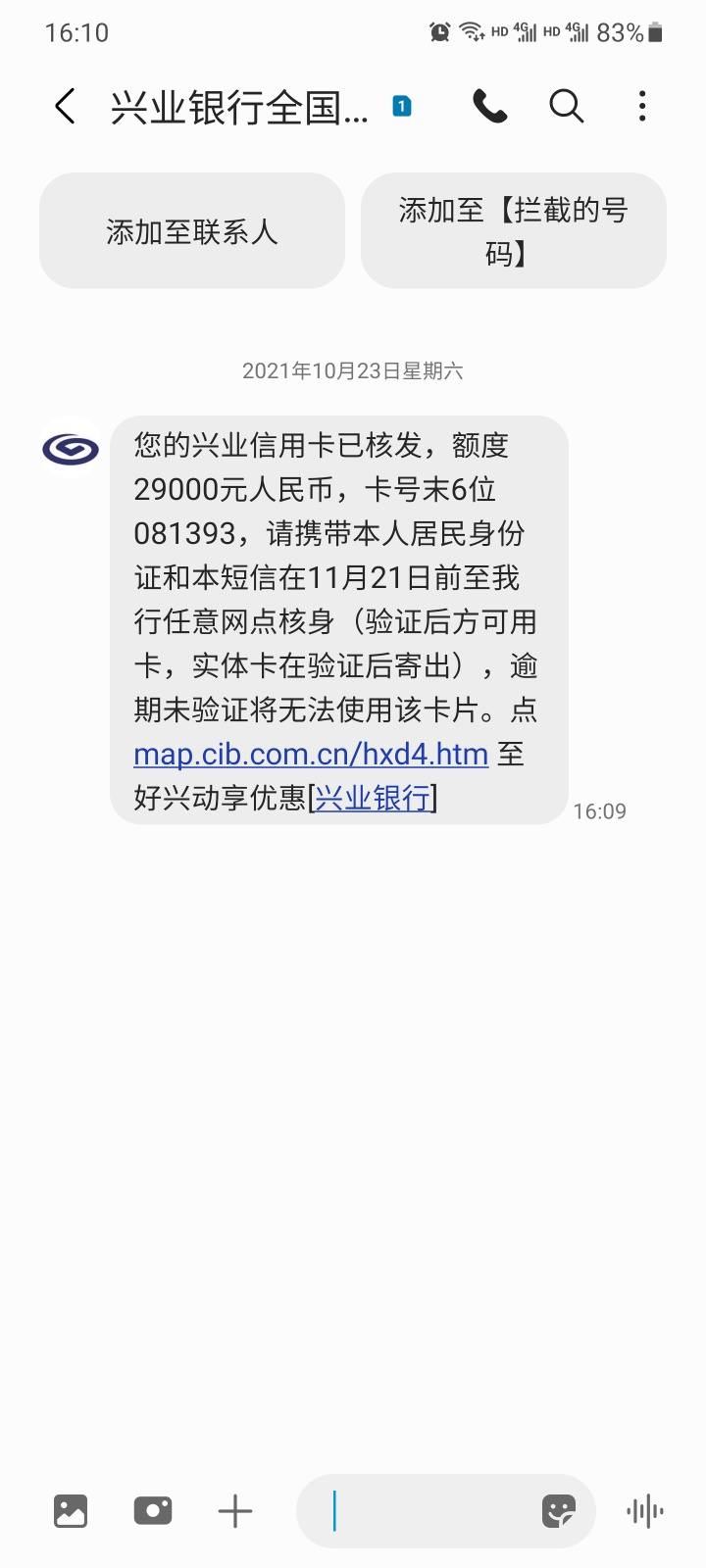Screen dimensions: 706x1568
Task: Search within this conversation
Action: [x=566, y=106]
